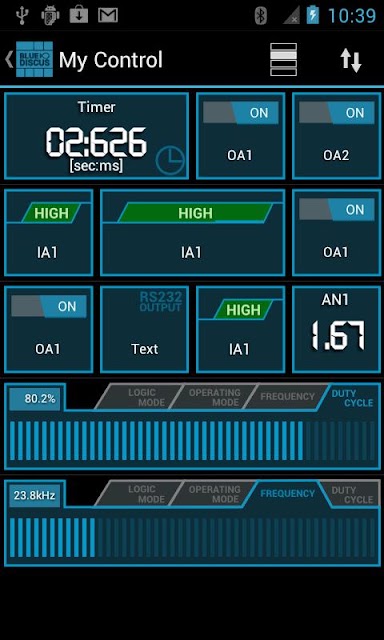This screenshot has width=384, height=640.
Task: Open the RS232 output Text widget
Action: click(145, 329)
